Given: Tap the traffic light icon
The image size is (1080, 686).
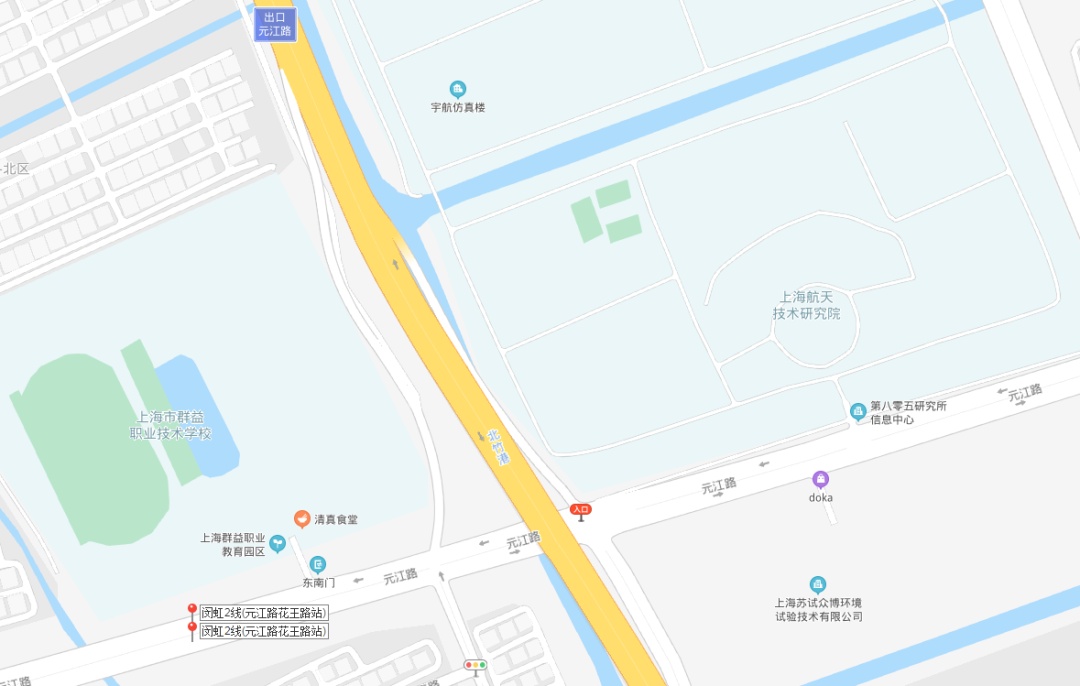Looking at the screenshot, I should point(475,665).
